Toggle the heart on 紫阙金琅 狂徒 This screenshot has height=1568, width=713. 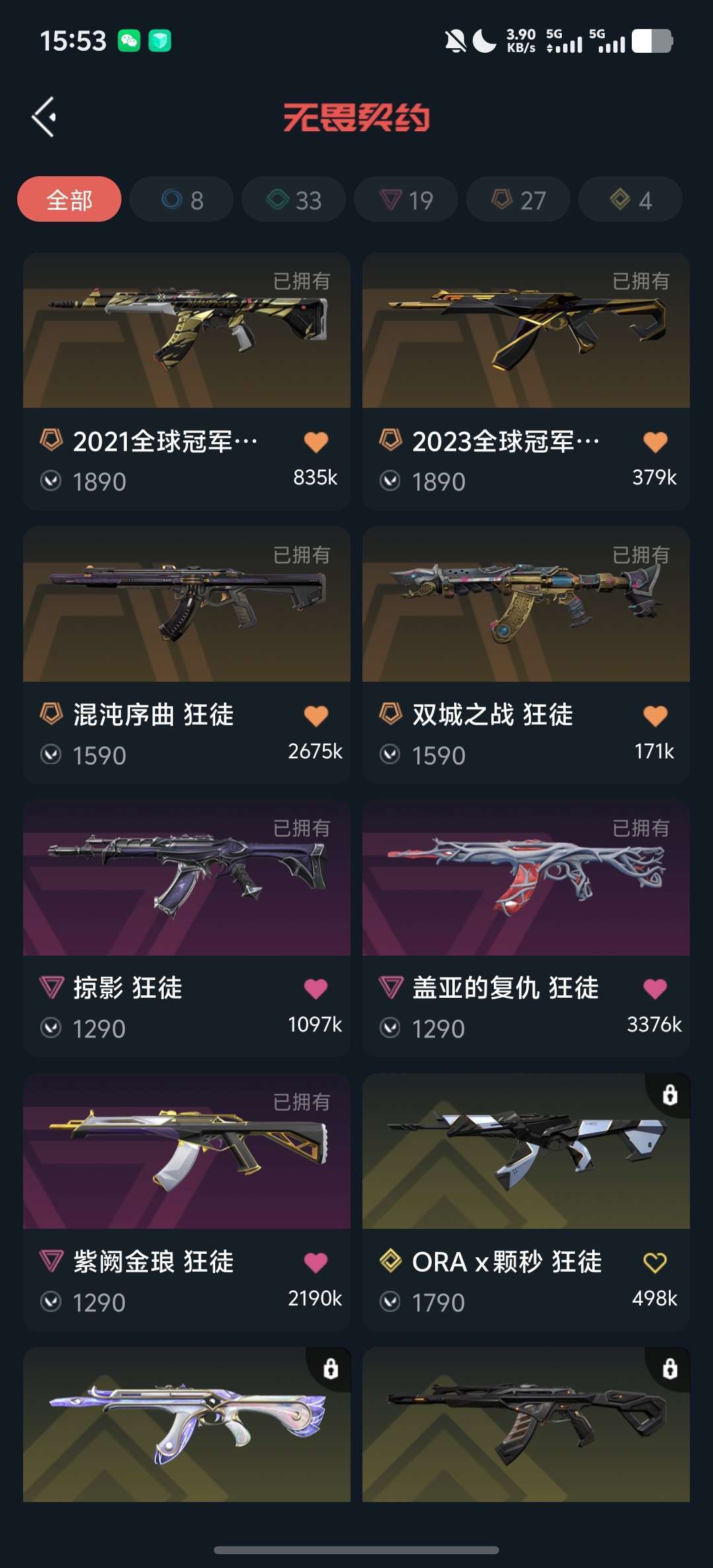coord(316,1262)
